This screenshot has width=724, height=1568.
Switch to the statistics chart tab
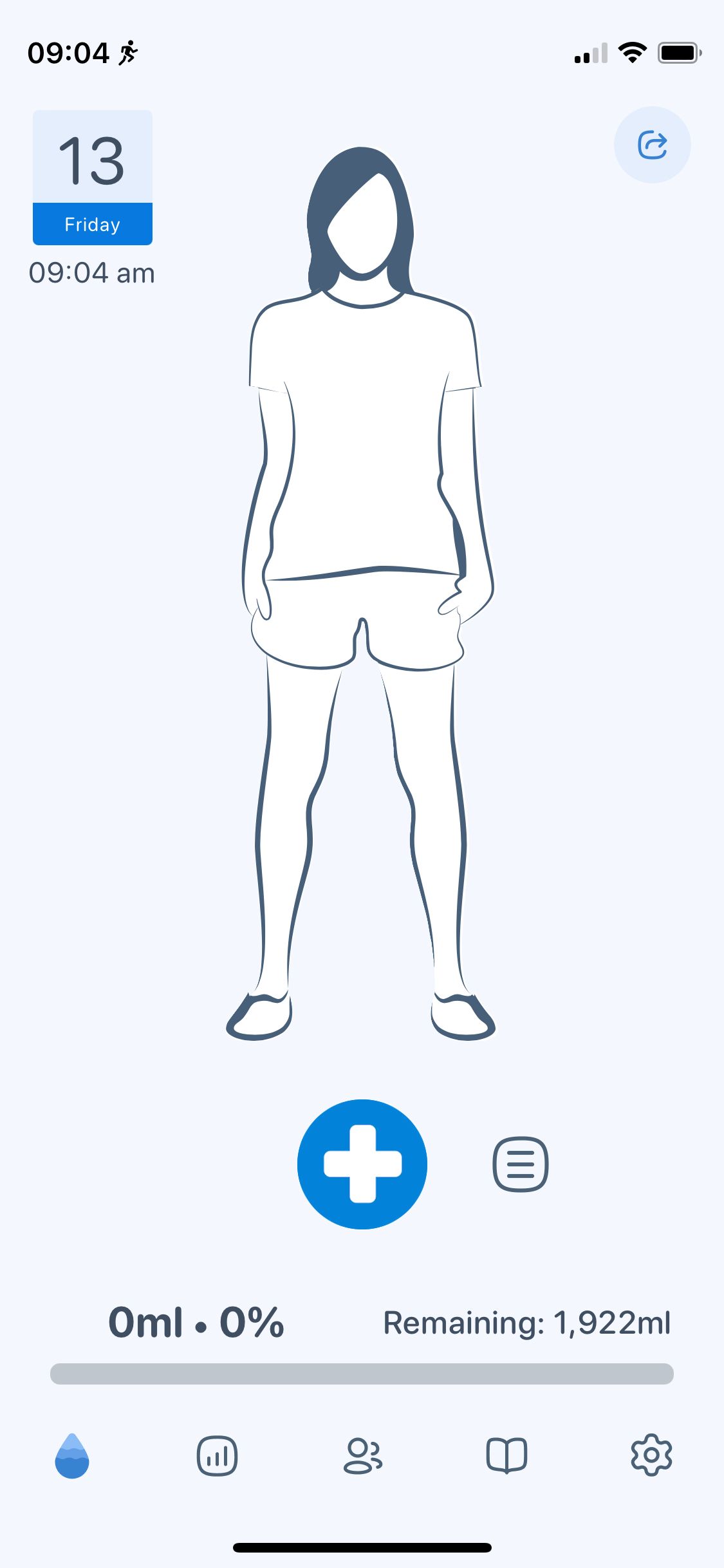point(217,1455)
